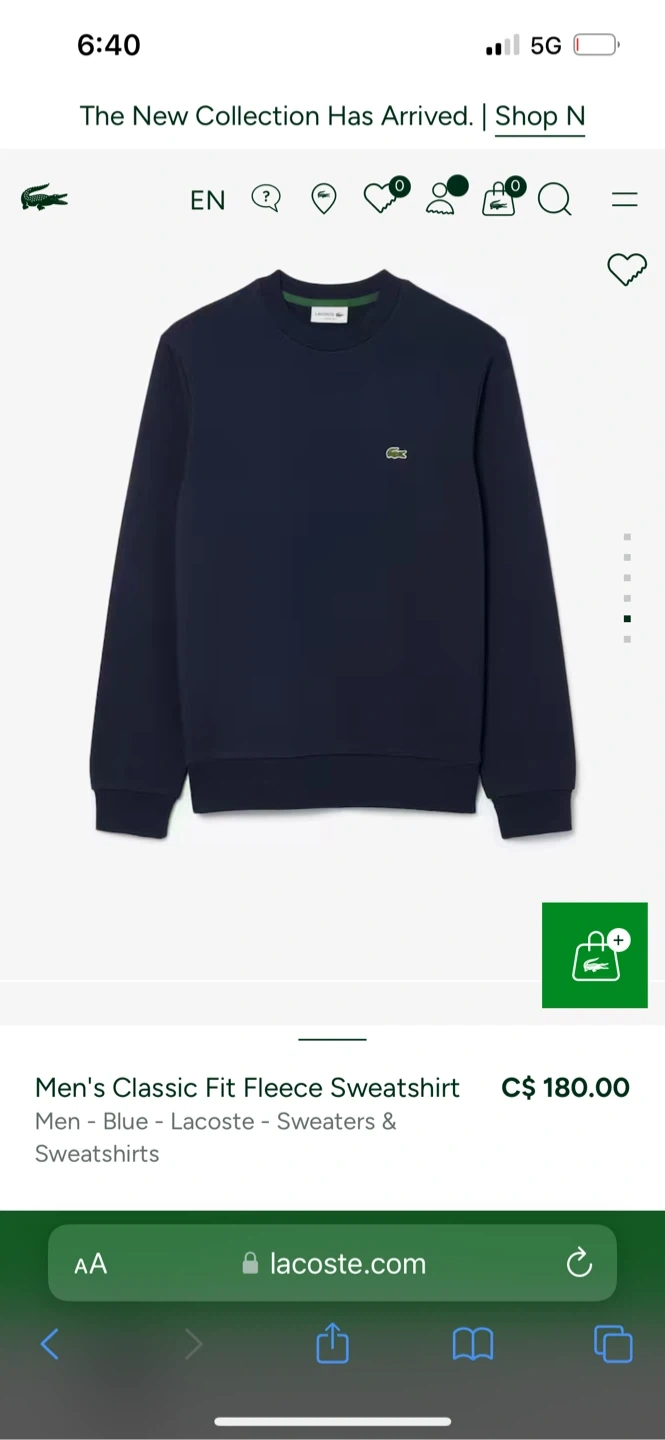The width and height of the screenshot is (665, 1440).
Task: Go back in Safari
Action: click(50, 1344)
